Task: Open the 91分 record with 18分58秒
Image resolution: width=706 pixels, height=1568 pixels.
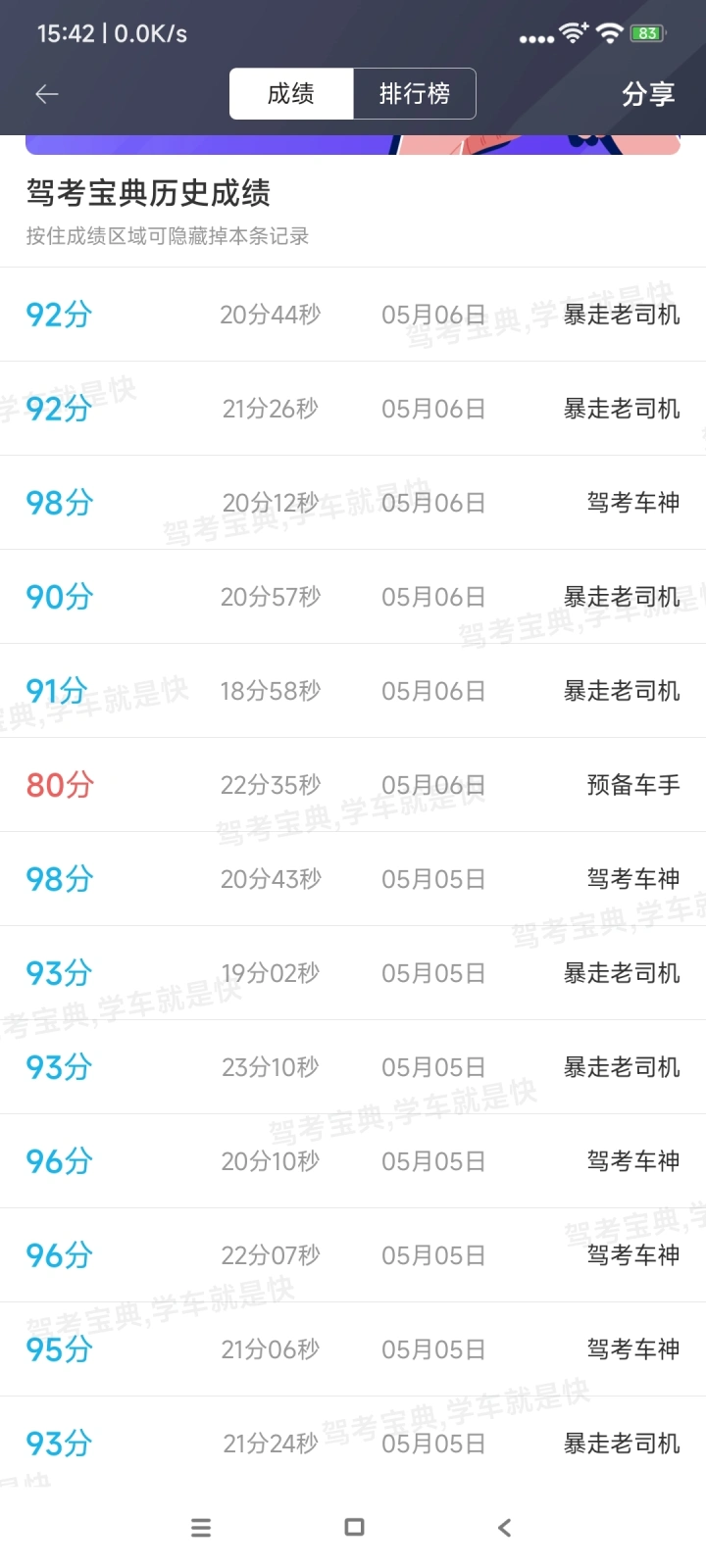Action: point(353,691)
